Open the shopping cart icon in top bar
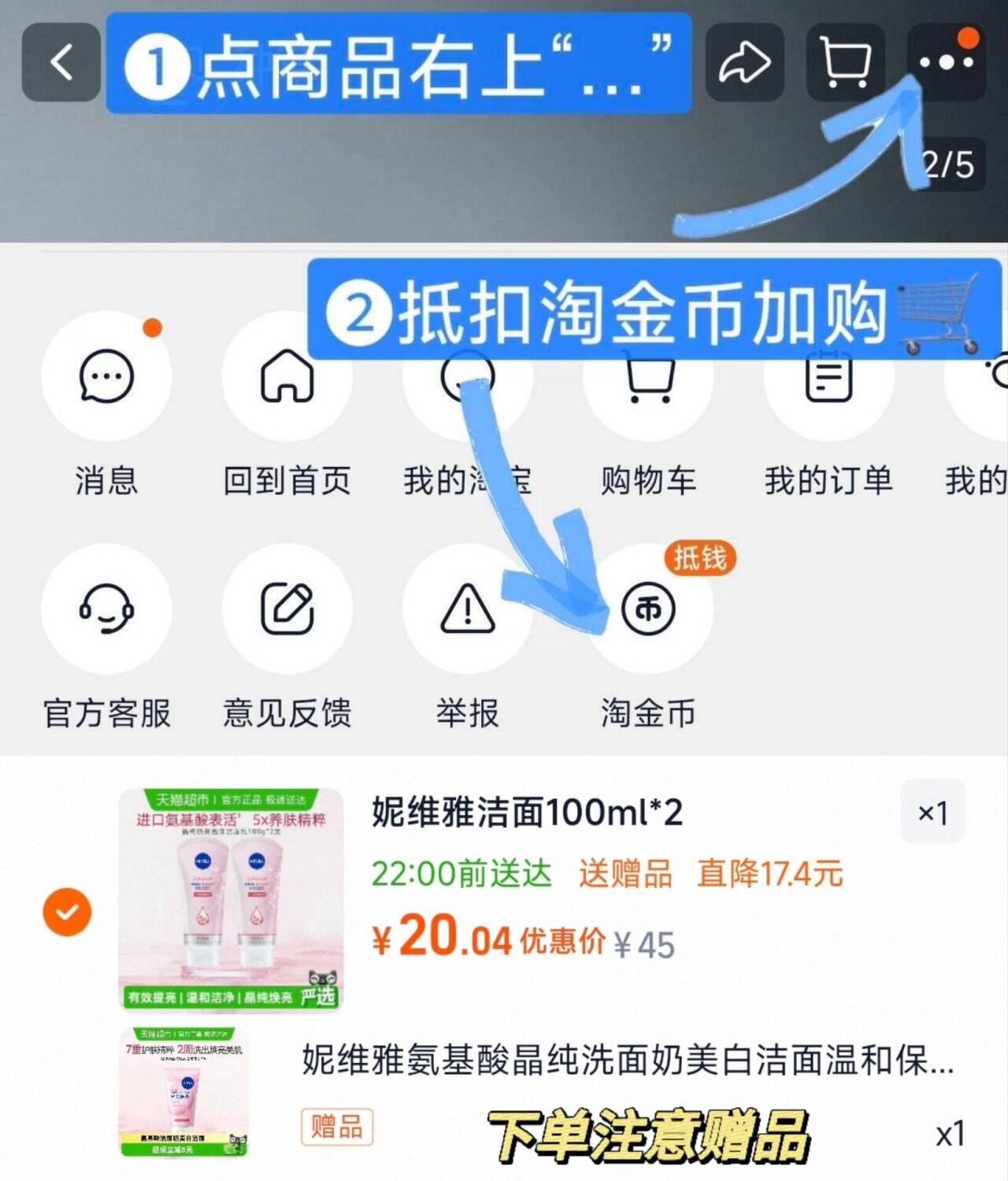 click(x=845, y=61)
